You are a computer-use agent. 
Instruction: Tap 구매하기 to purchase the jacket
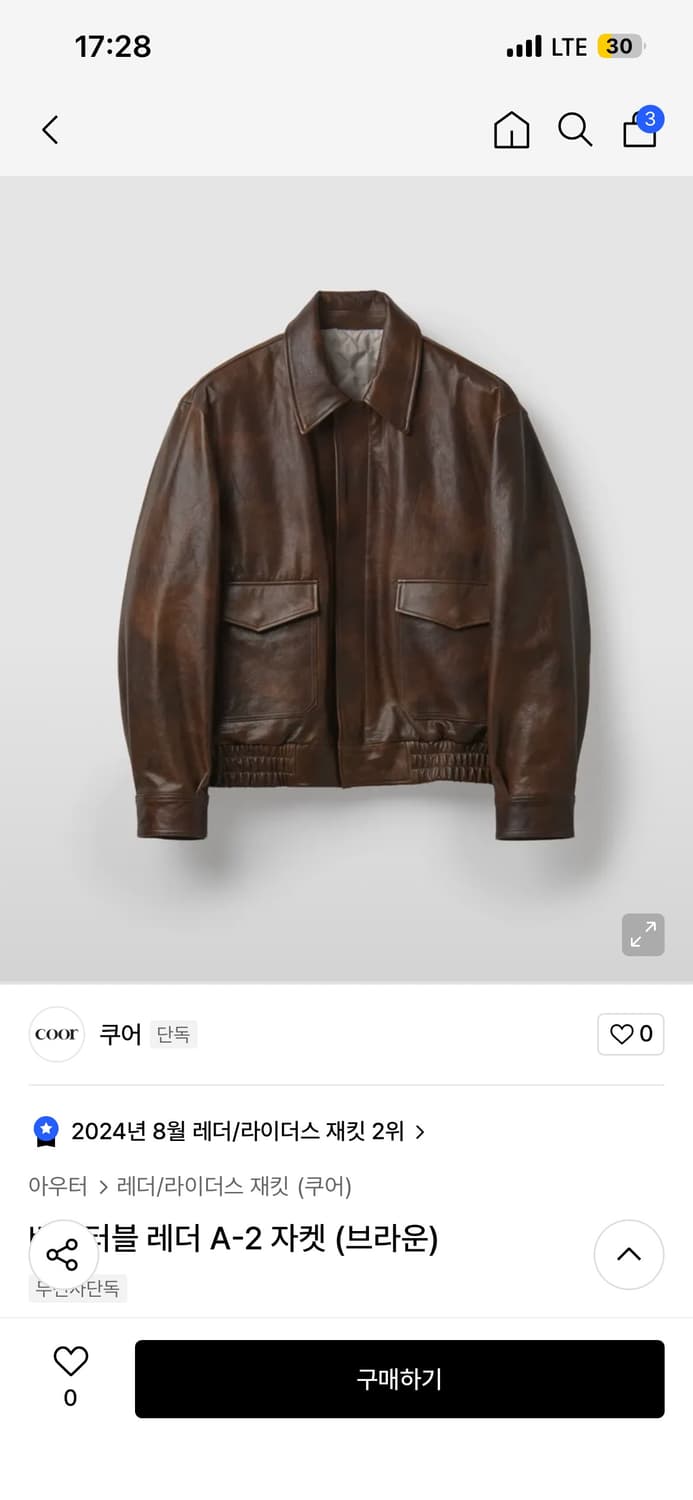[399, 1379]
